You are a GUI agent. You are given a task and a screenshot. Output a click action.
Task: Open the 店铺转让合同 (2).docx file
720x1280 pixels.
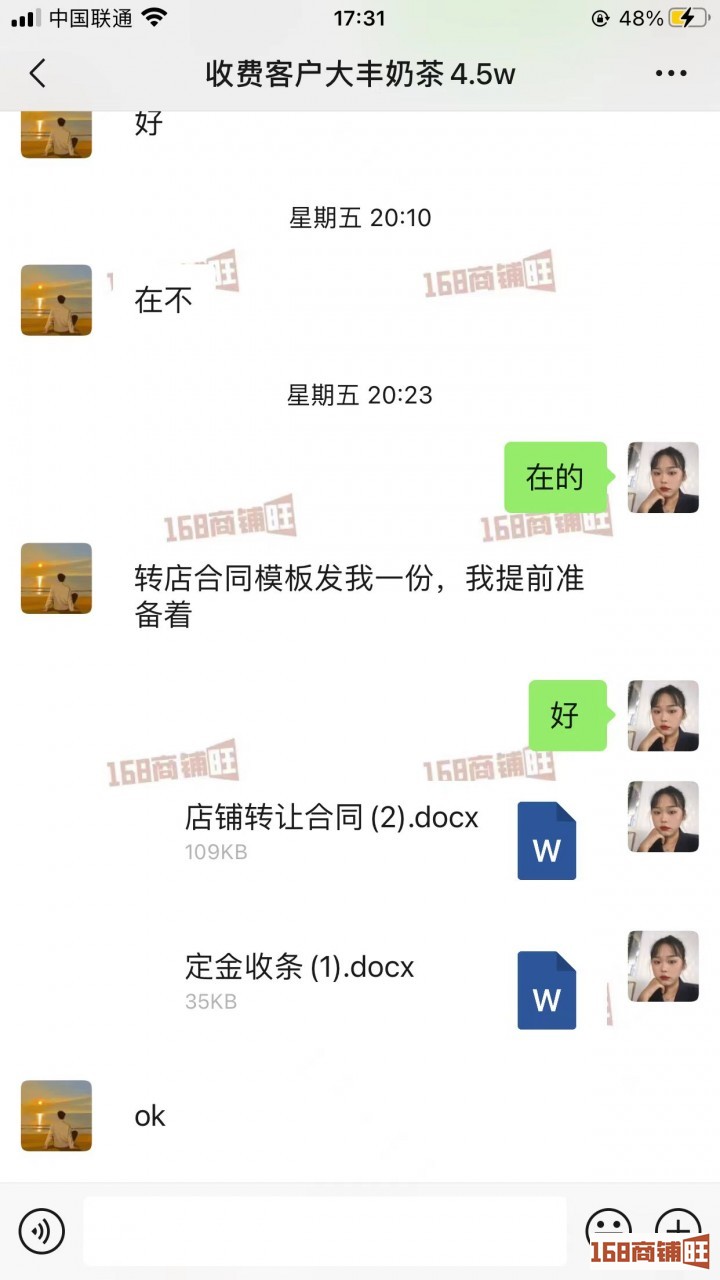coord(380,832)
